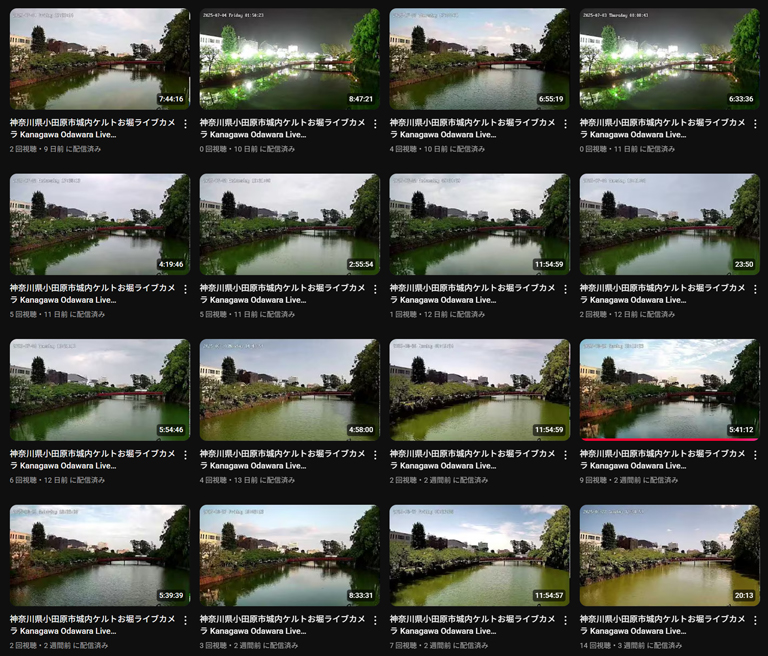
Task: Open the video with duration 5:39:39
Action: (x=99, y=555)
